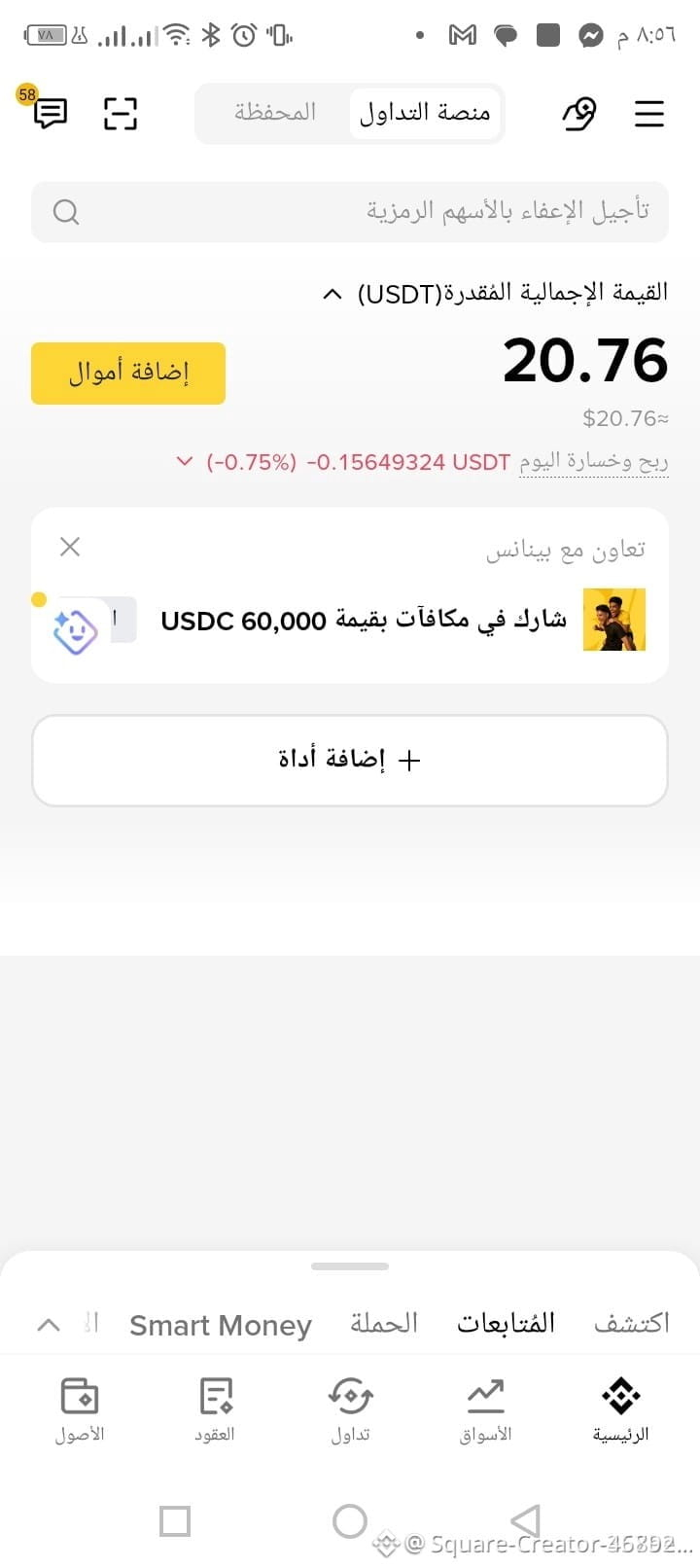Open the hamburger menu
This screenshot has width=700, height=1568.
648,114
